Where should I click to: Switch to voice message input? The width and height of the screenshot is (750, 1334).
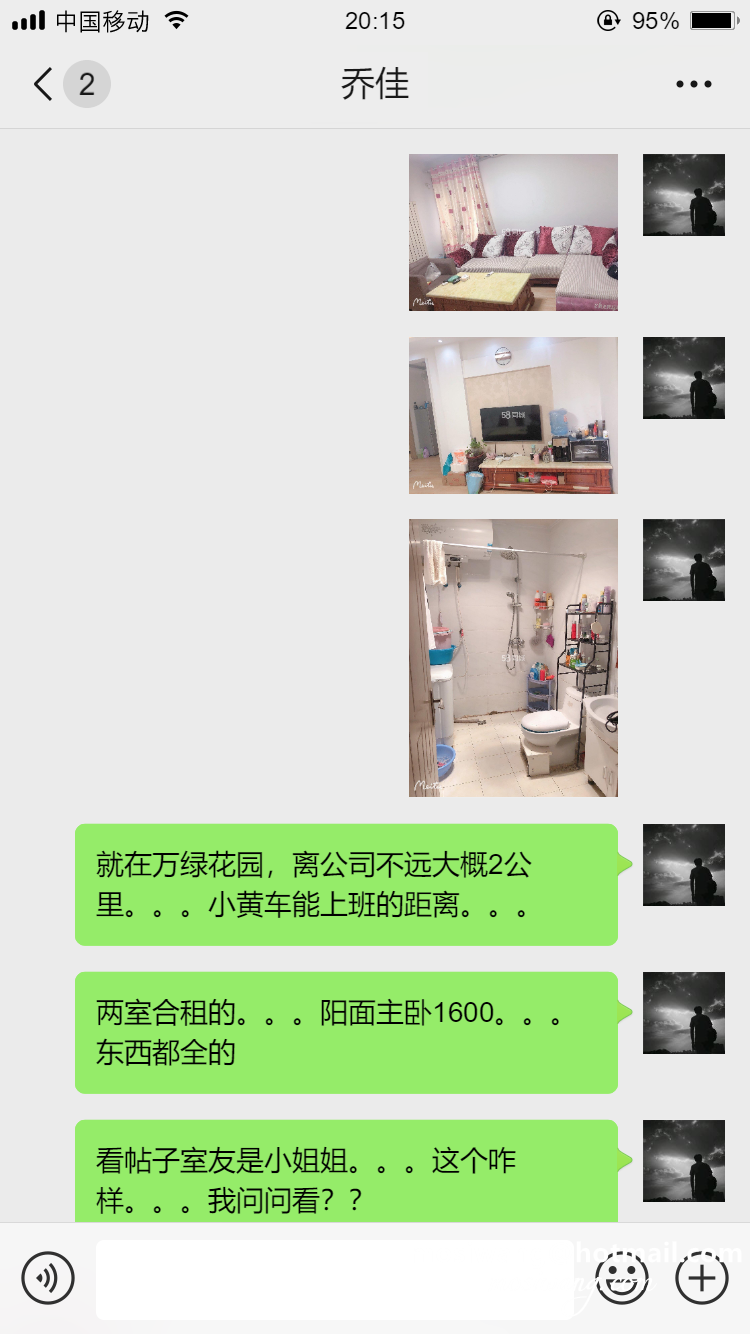48,1277
